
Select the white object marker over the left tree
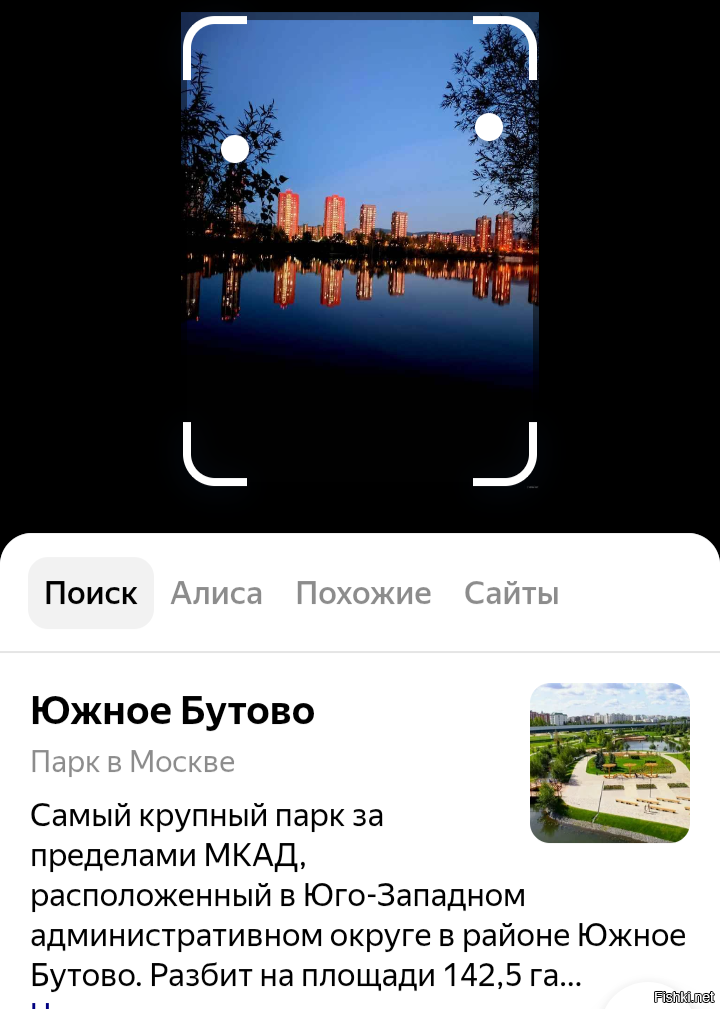click(x=234, y=149)
